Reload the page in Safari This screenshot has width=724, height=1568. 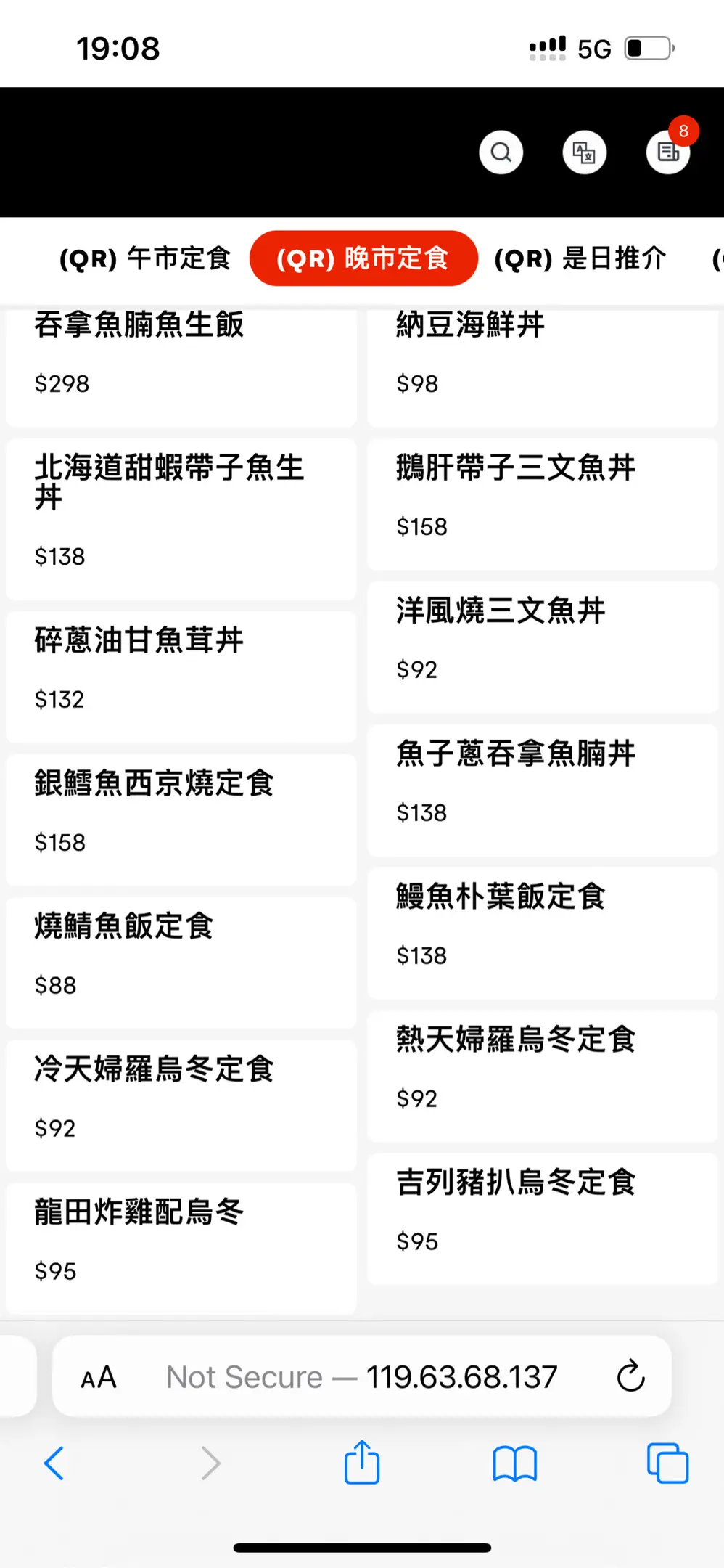pos(630,1376)
